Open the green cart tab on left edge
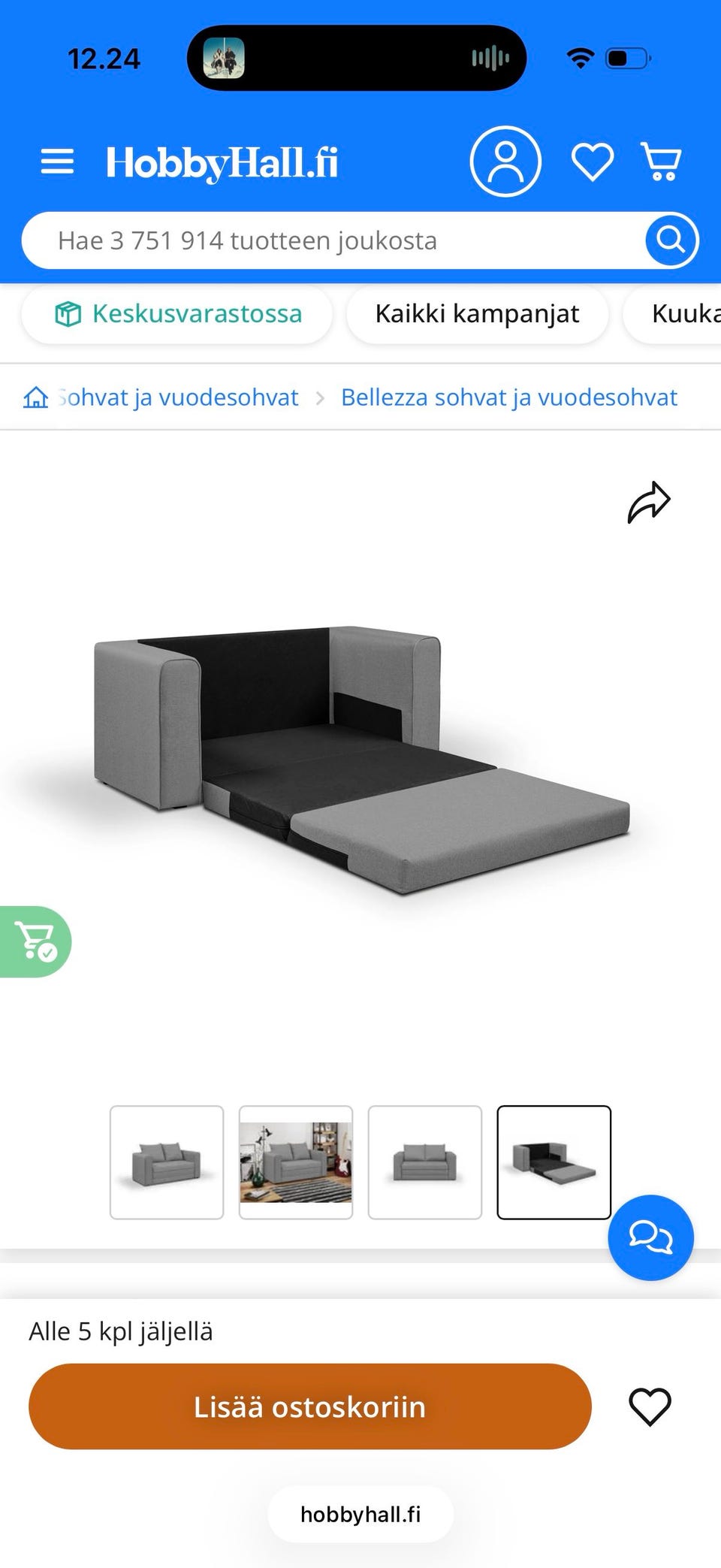This screenshot has height=1568, width=721. [x=35, y=941]
